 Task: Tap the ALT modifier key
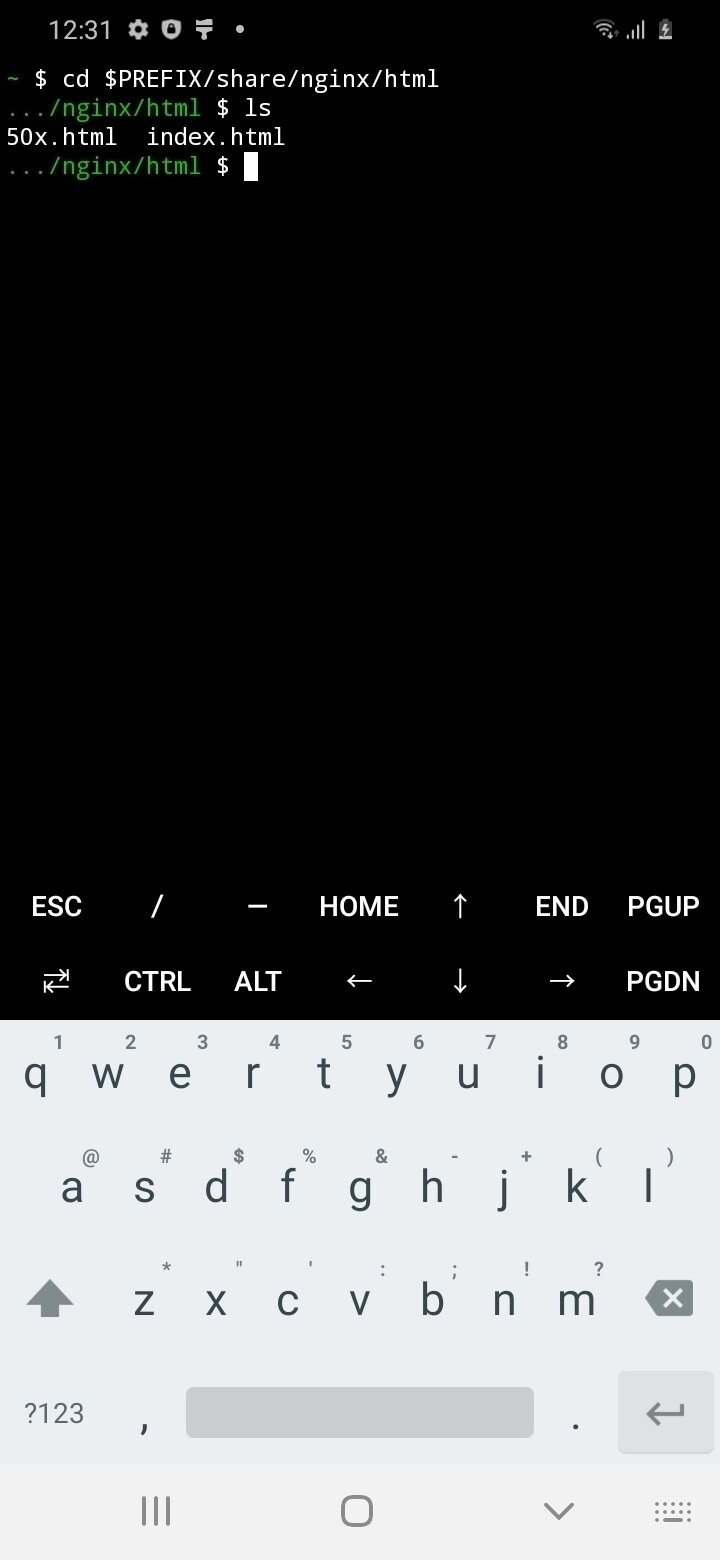coord(258,981)
